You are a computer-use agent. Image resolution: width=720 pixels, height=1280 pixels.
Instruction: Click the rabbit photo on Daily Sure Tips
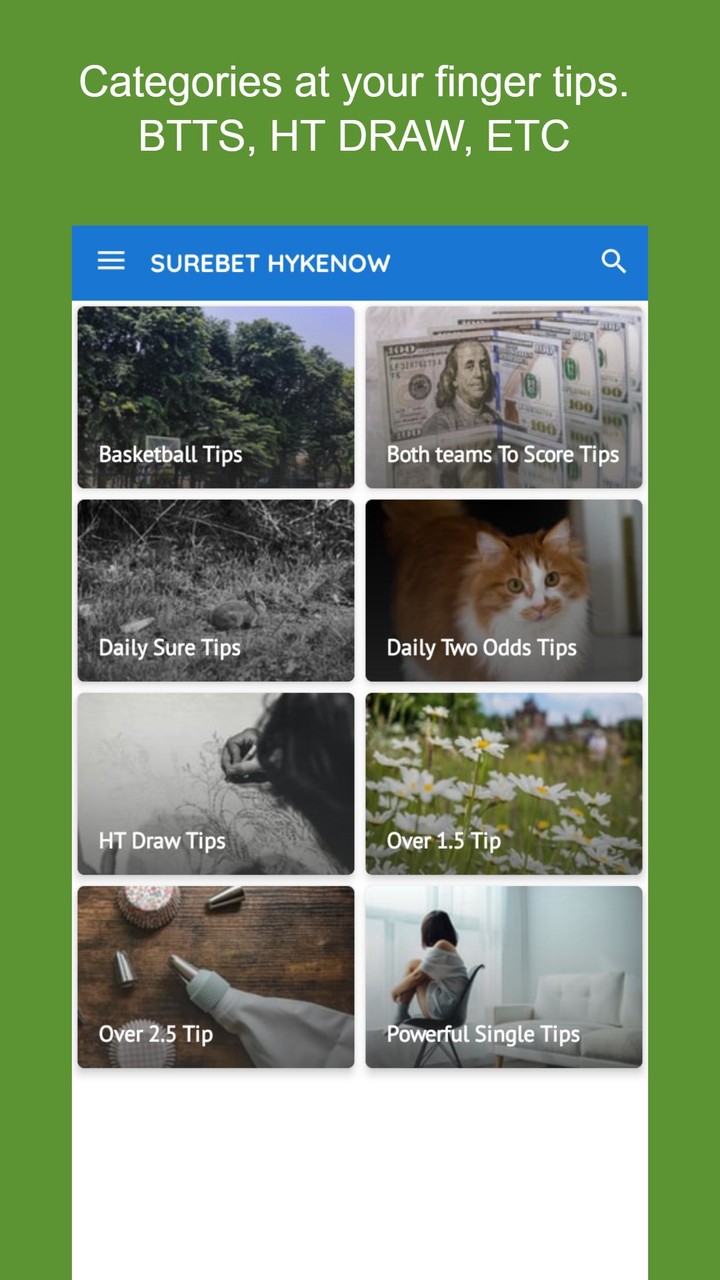pos(215,570)
